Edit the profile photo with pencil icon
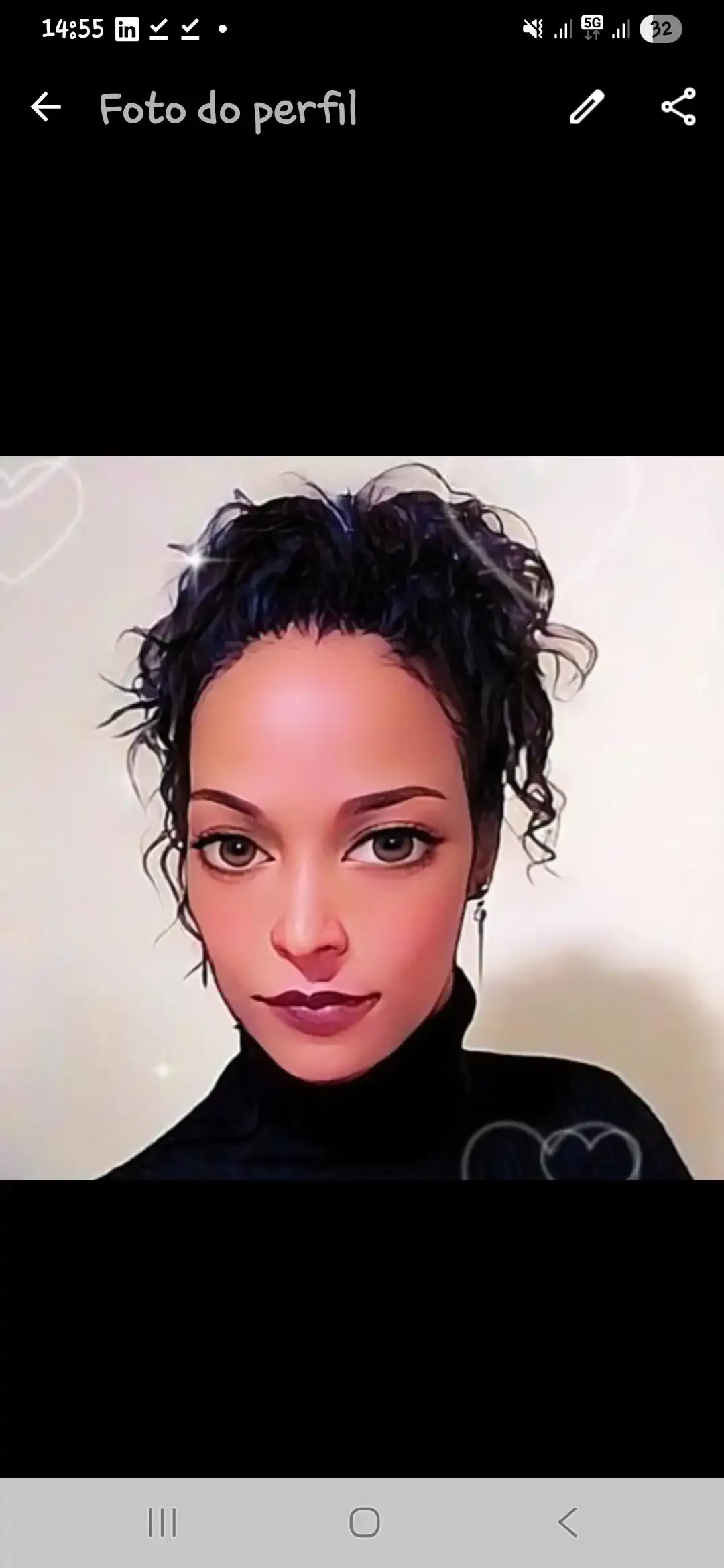The image size is (724, 1568). pyautogui.click(x=587, y=107)
